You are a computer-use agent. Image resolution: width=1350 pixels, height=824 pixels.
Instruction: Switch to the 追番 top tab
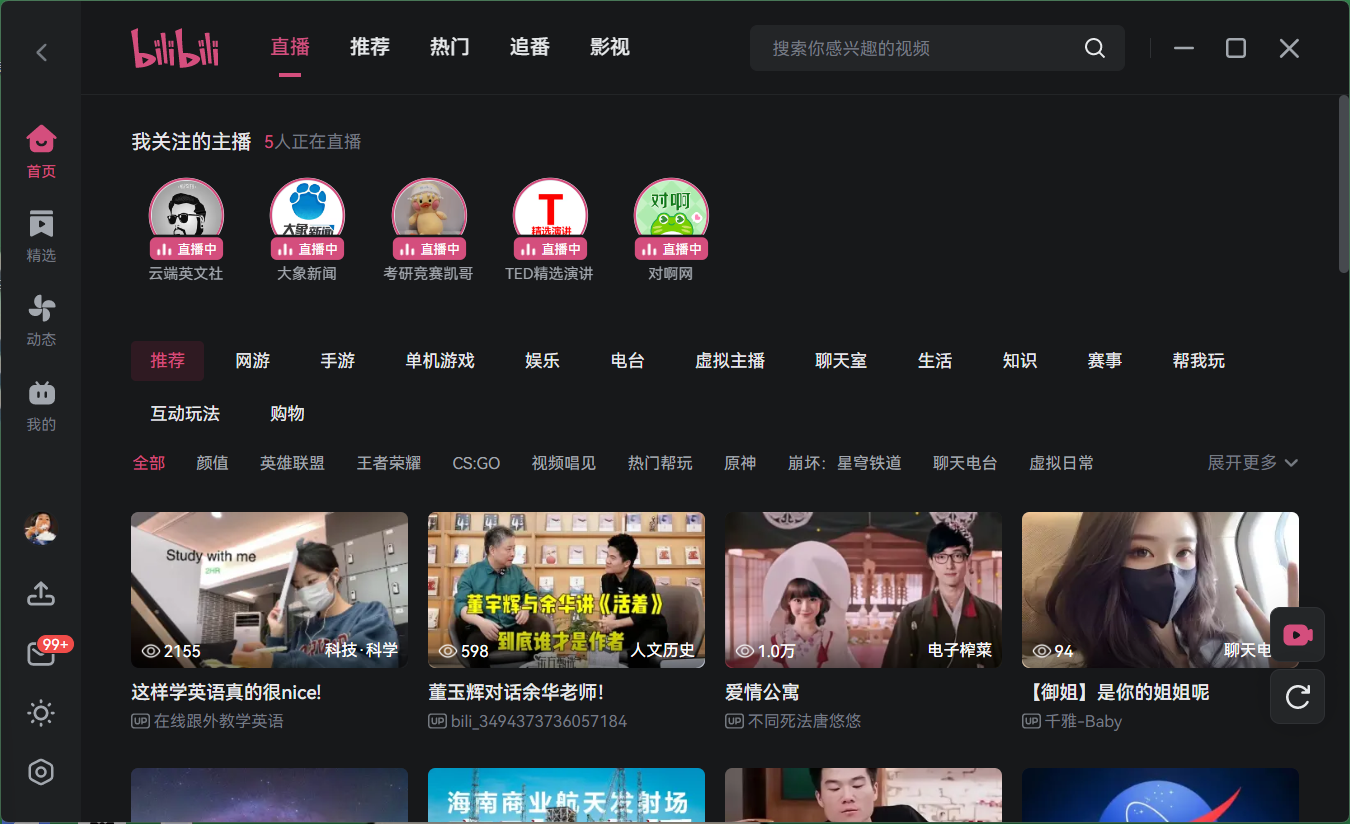click(529, 47)
